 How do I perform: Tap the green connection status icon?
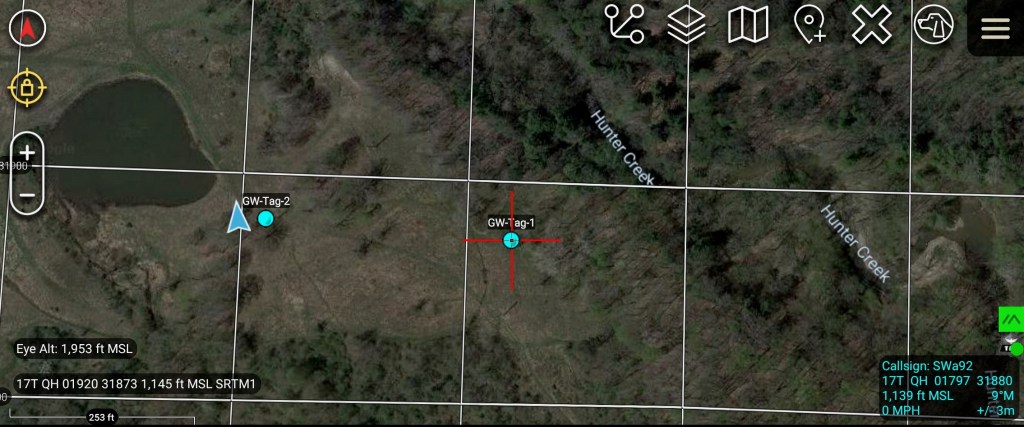[x=1011, y=320]
